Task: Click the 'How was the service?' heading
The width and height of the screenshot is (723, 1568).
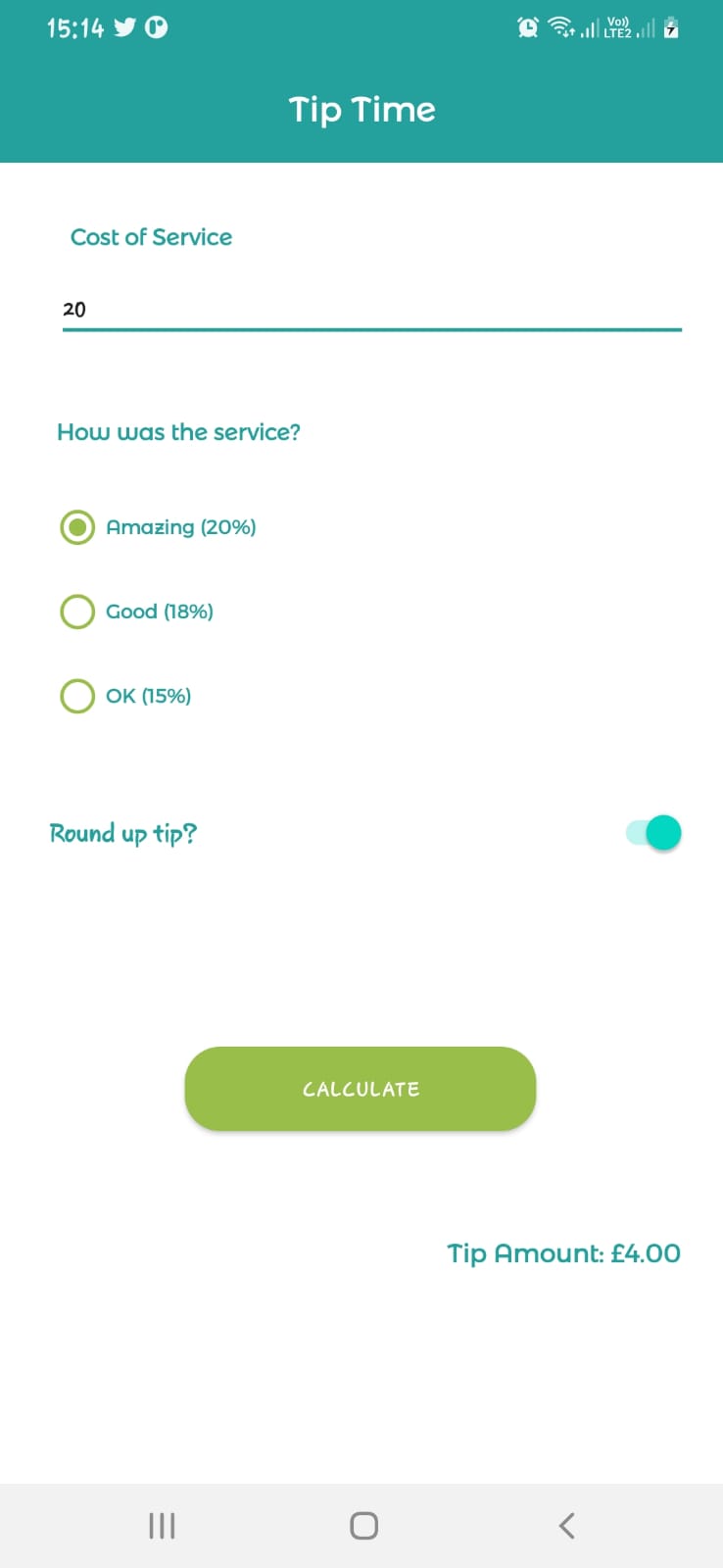Action: pos(178,432)
